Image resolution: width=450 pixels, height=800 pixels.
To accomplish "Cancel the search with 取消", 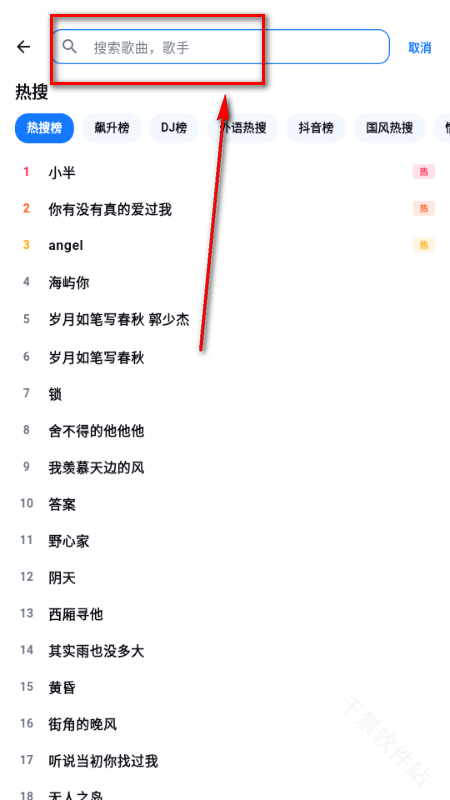I will click(419, 47).
